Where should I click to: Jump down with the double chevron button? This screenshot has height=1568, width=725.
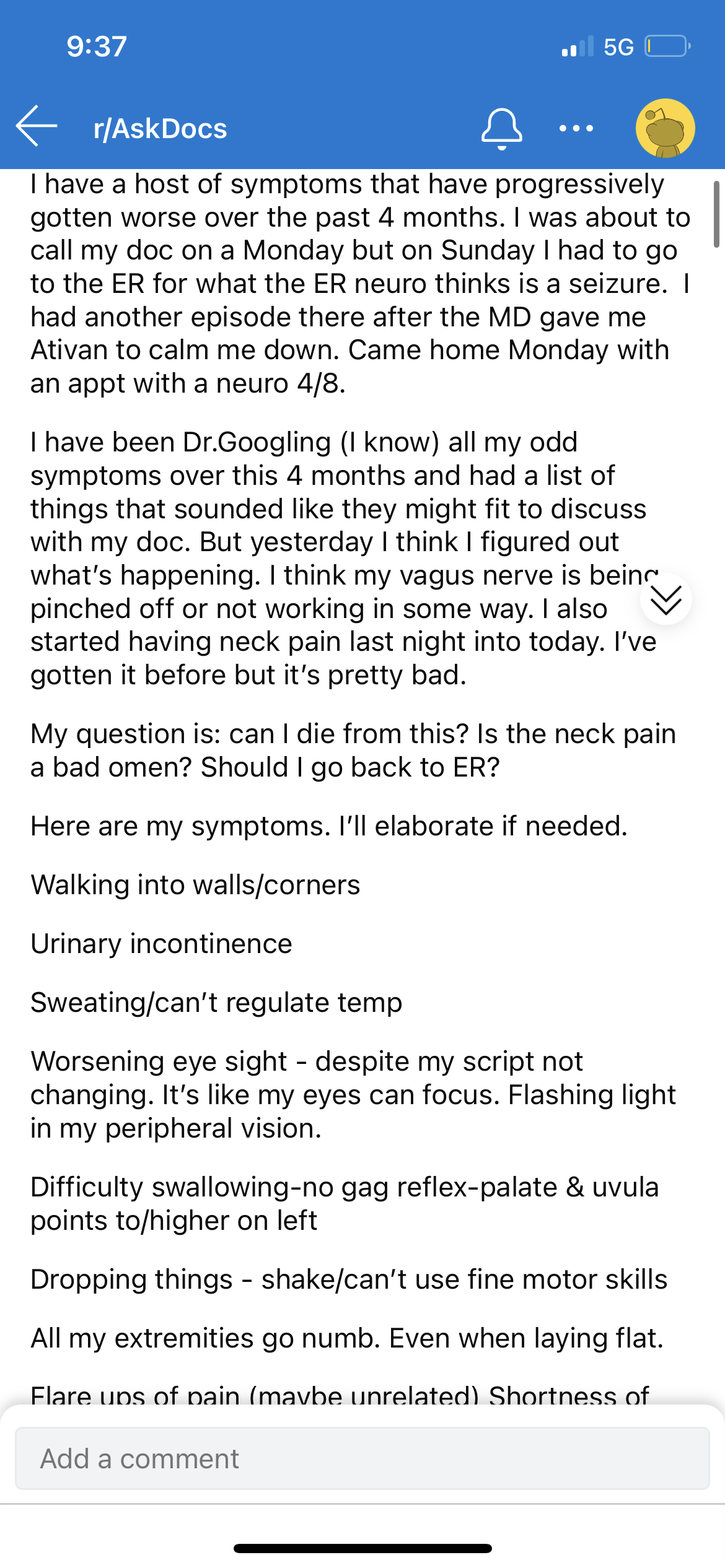coord(666,599)
